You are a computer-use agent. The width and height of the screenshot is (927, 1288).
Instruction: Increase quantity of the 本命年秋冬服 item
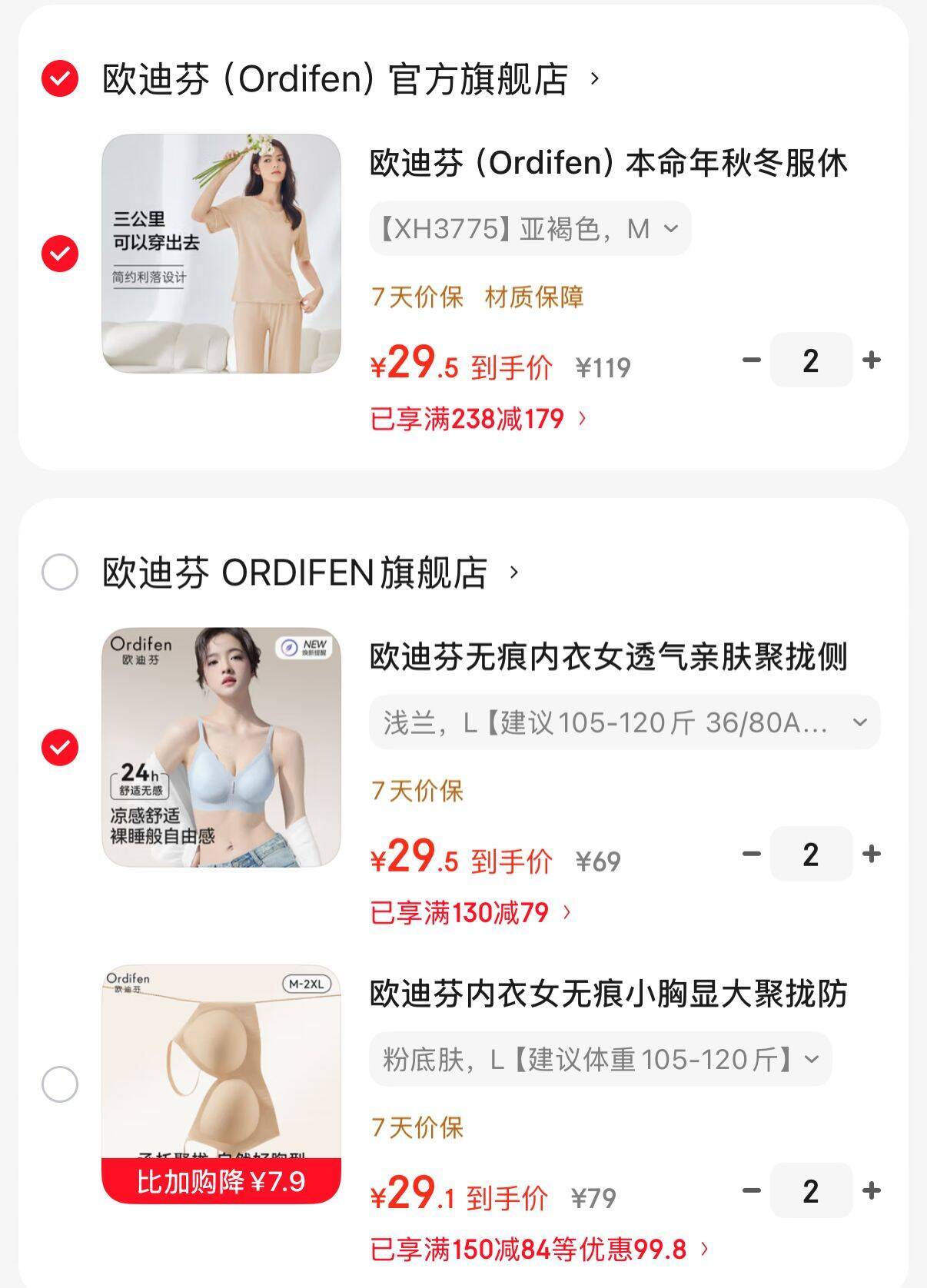(x=872, y=360)
